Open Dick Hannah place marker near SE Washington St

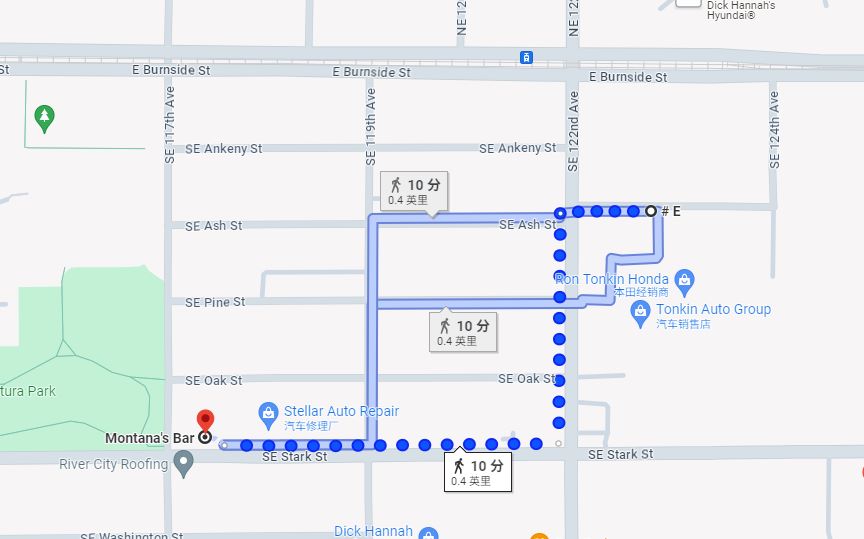(x=428, y=533)
